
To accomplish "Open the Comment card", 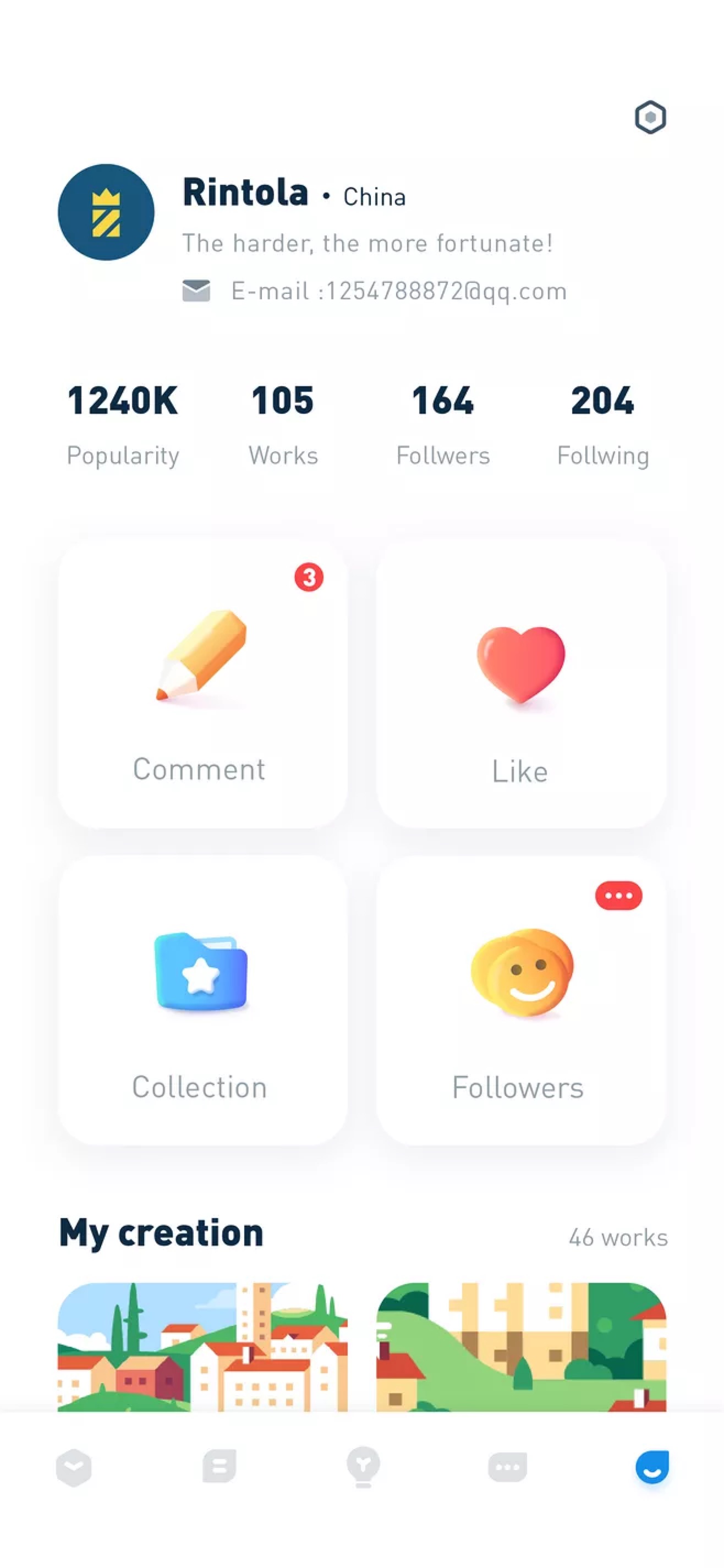I will click(x=202, y=683).
